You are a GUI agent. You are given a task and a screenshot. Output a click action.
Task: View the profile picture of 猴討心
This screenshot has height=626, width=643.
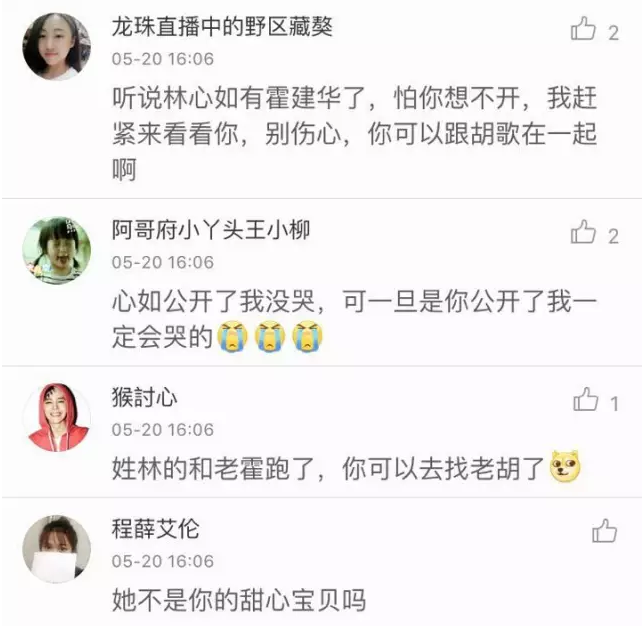point(57,415)
